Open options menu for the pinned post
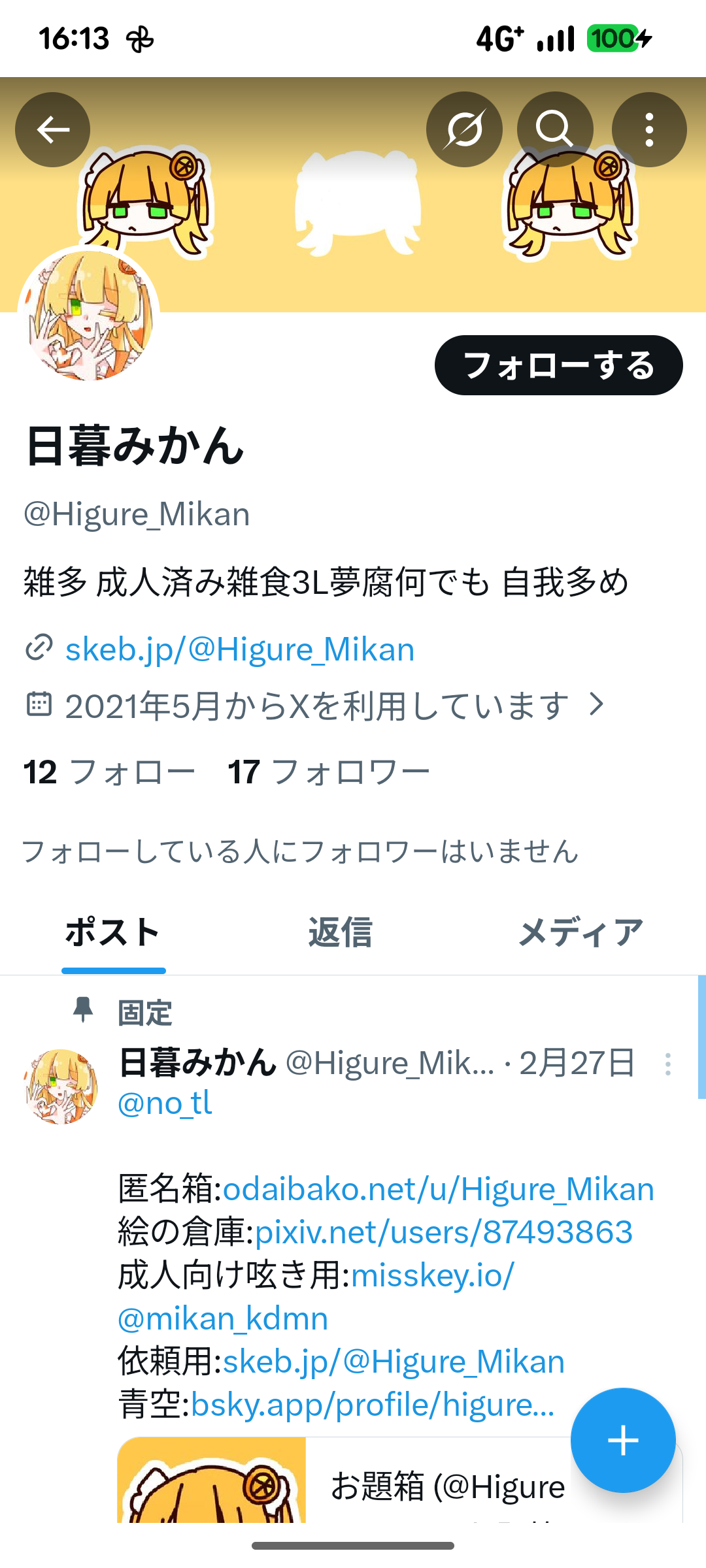The image size is (706, 1568). 667,1064
